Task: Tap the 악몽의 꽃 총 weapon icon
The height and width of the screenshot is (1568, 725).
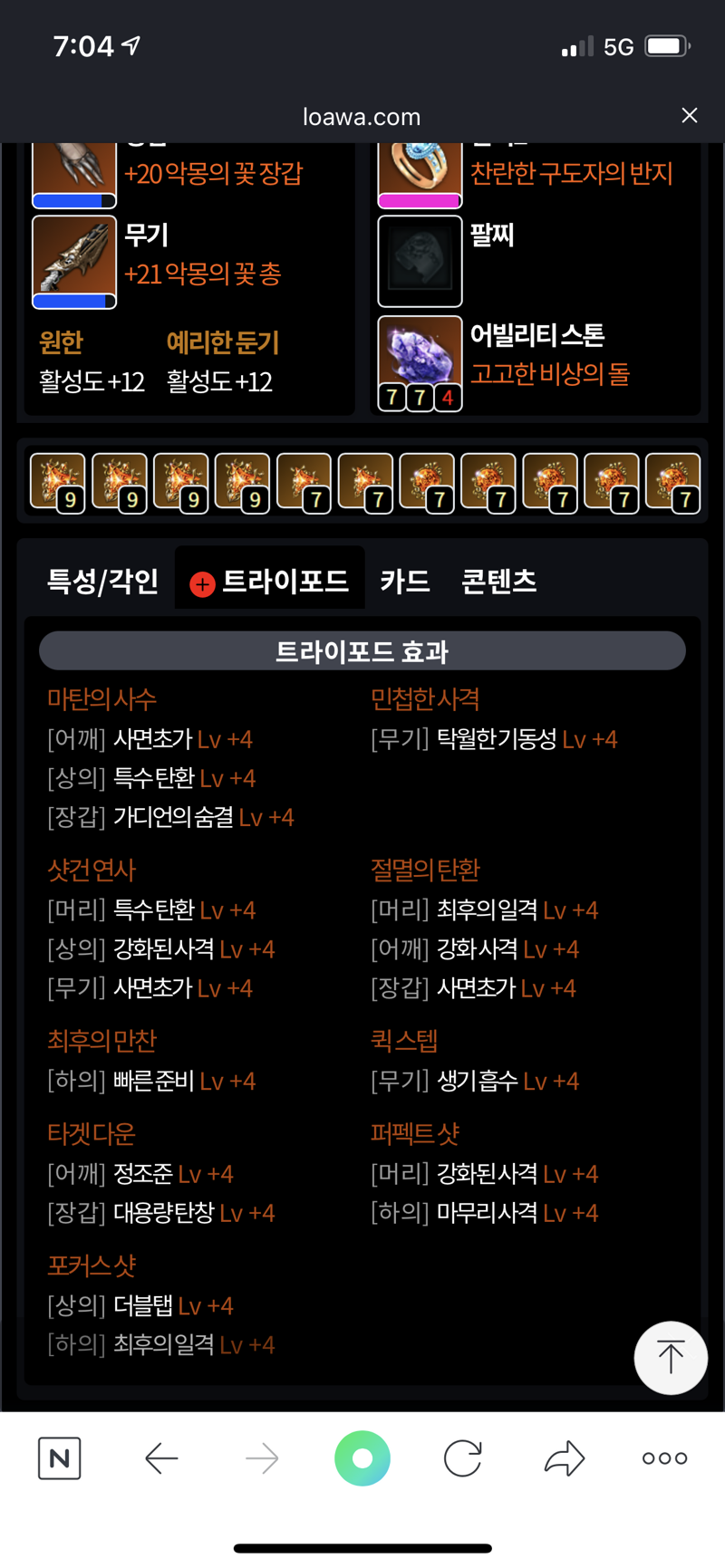Action: [x=74, y=262]
